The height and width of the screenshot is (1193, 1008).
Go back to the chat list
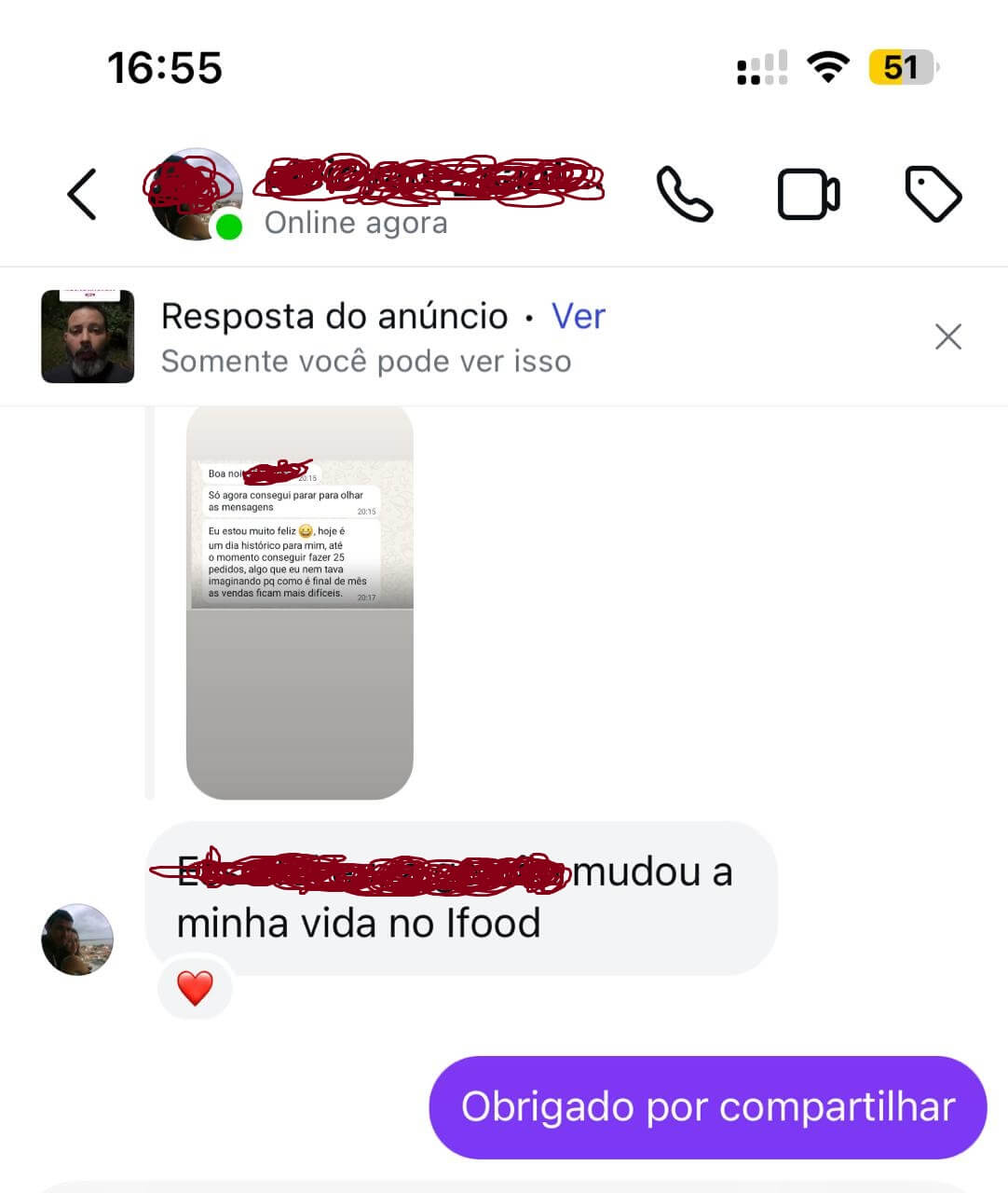tap(82, 194)
